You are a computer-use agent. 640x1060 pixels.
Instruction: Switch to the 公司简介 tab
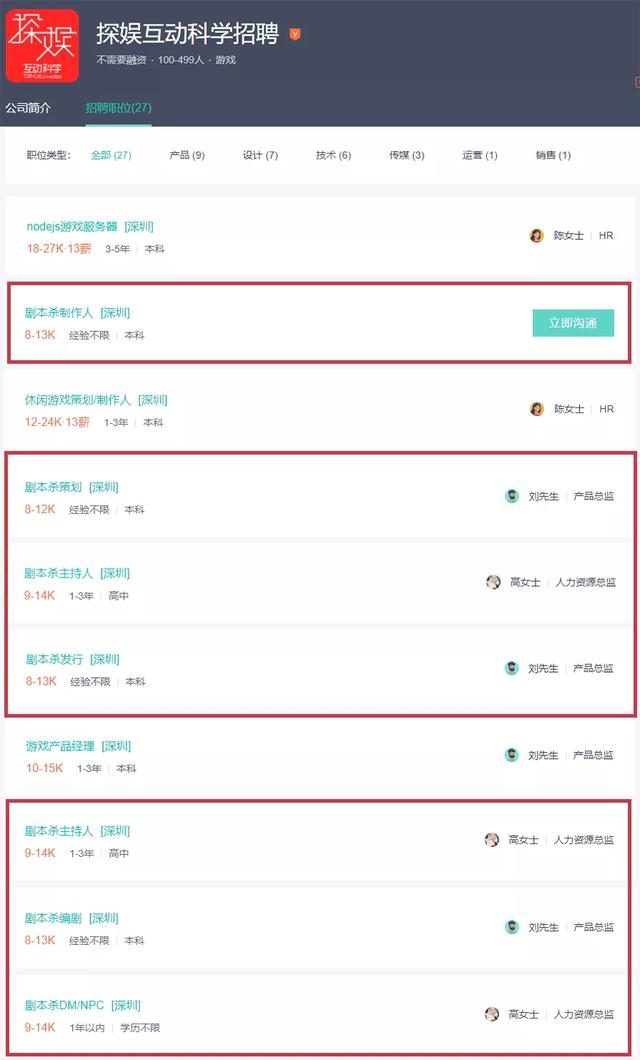[28, 107]
